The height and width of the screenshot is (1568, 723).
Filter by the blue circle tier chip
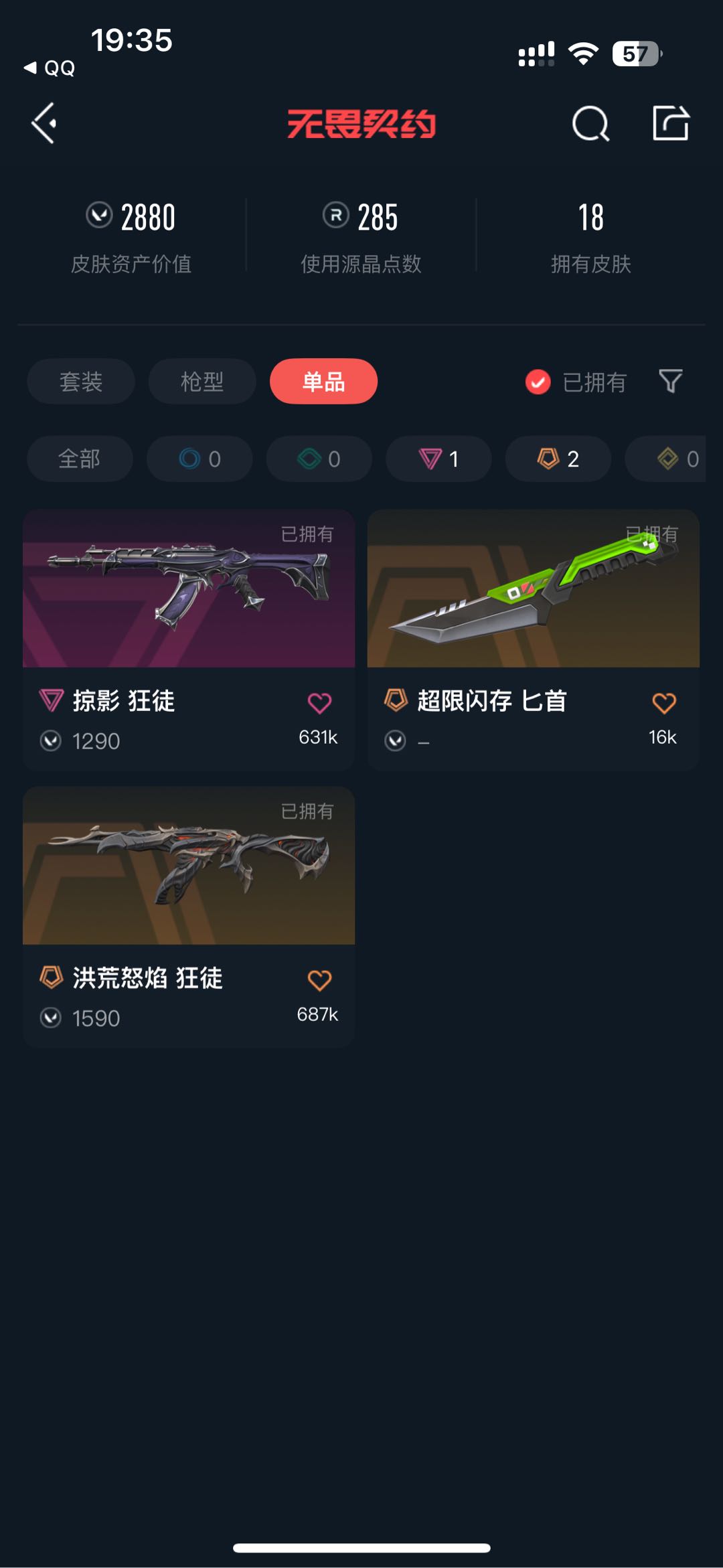[x=199, y=459]
